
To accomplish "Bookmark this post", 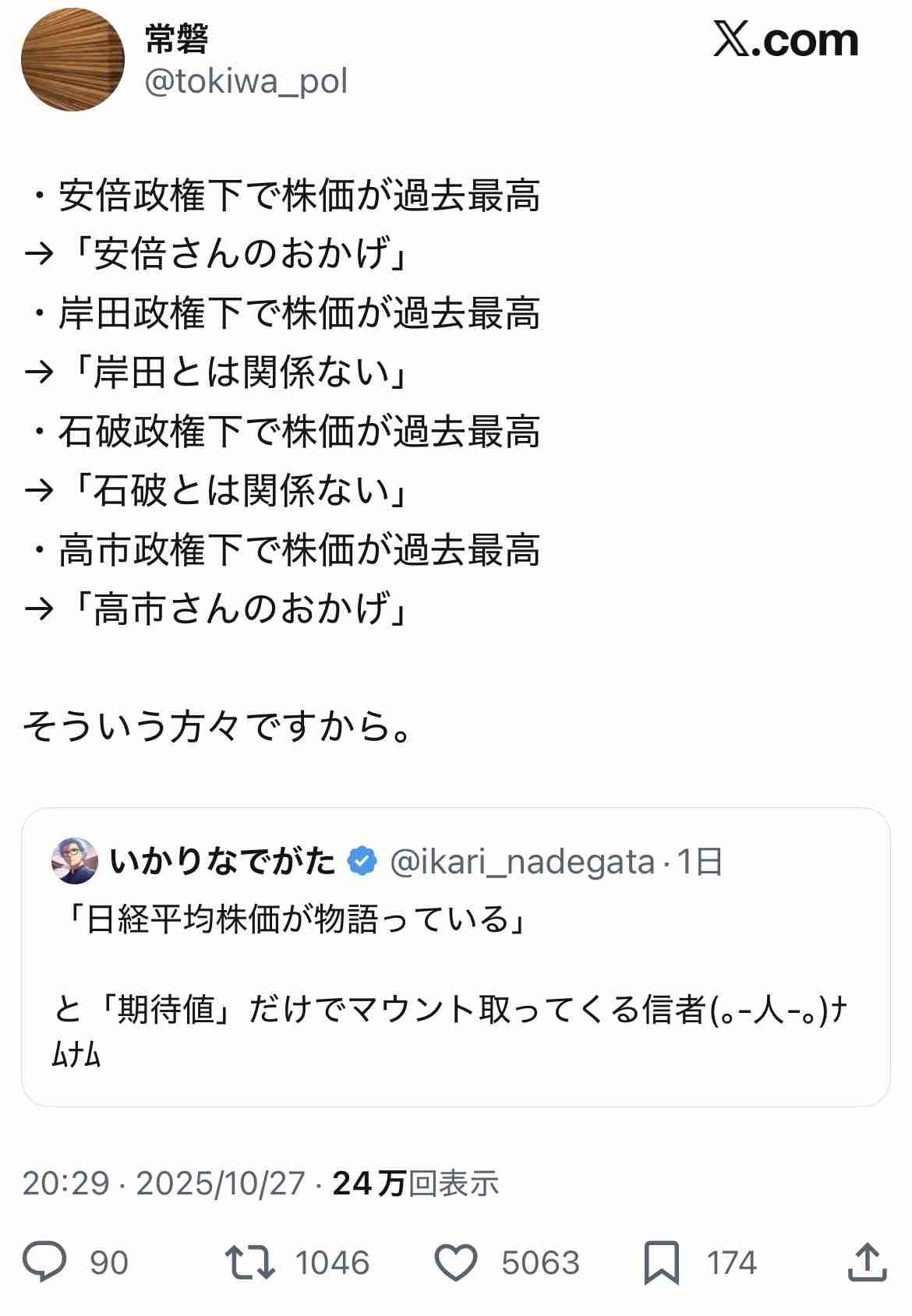I will (x=661, y=1262).
